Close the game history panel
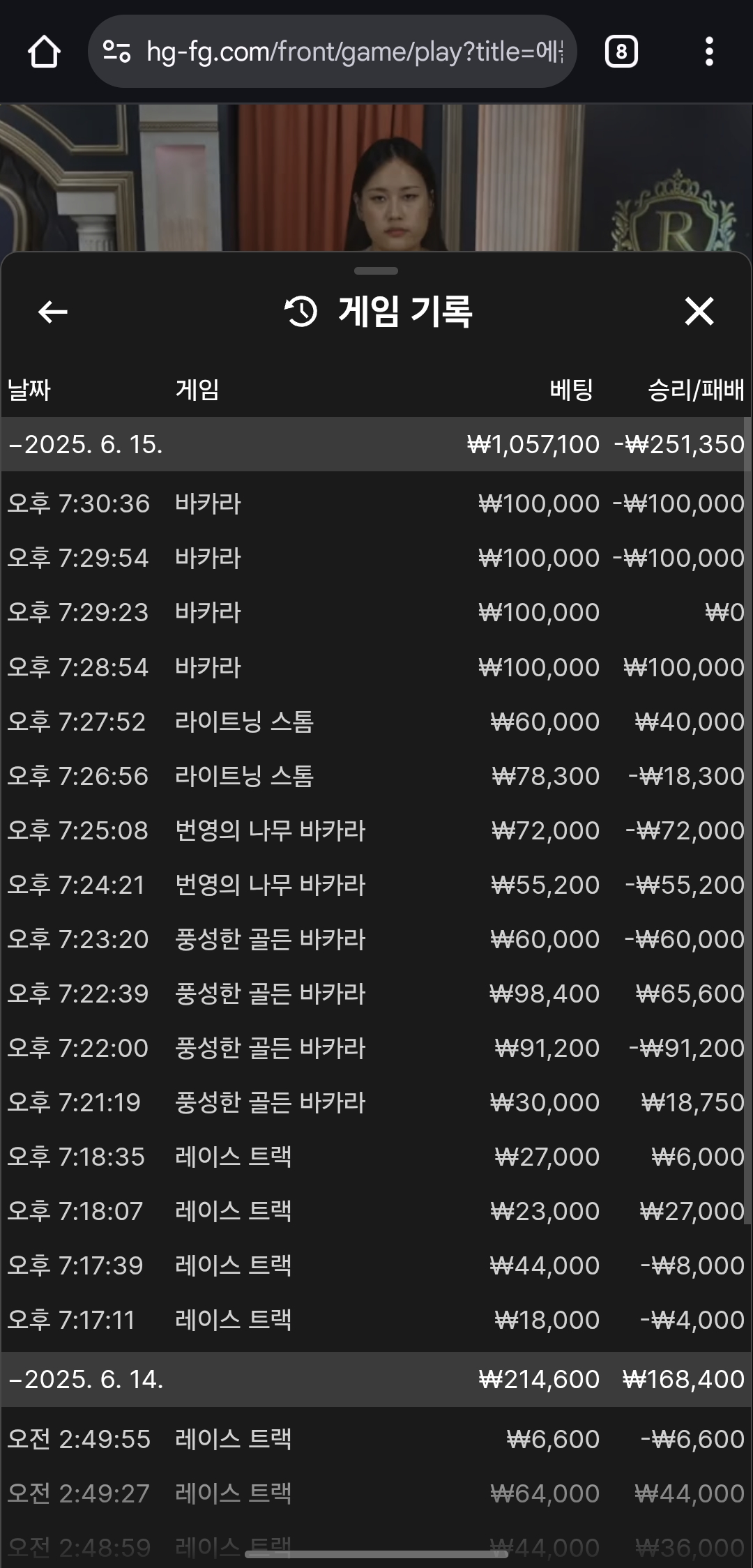This screenshot has width=753, height=1568. click(x=699, y=311)
